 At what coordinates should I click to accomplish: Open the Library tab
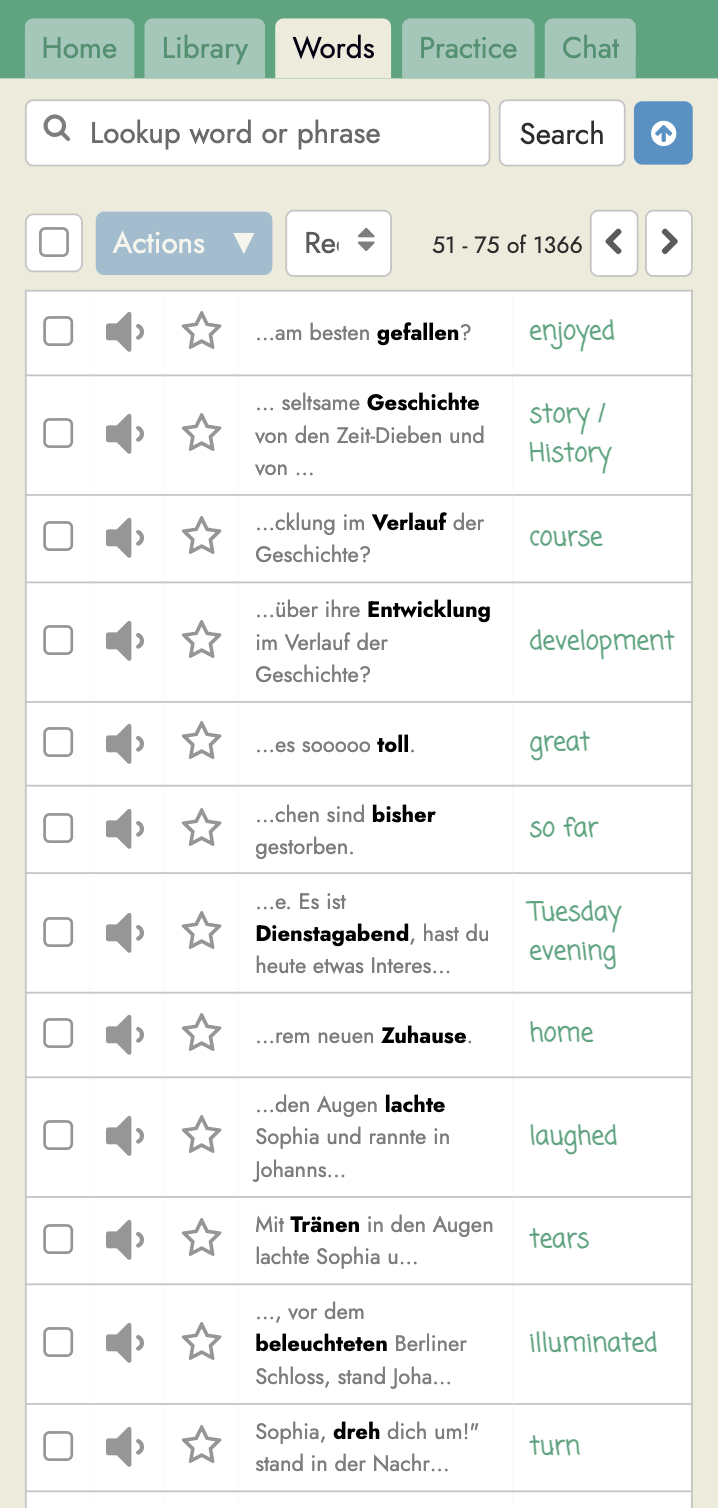[205, 48]
